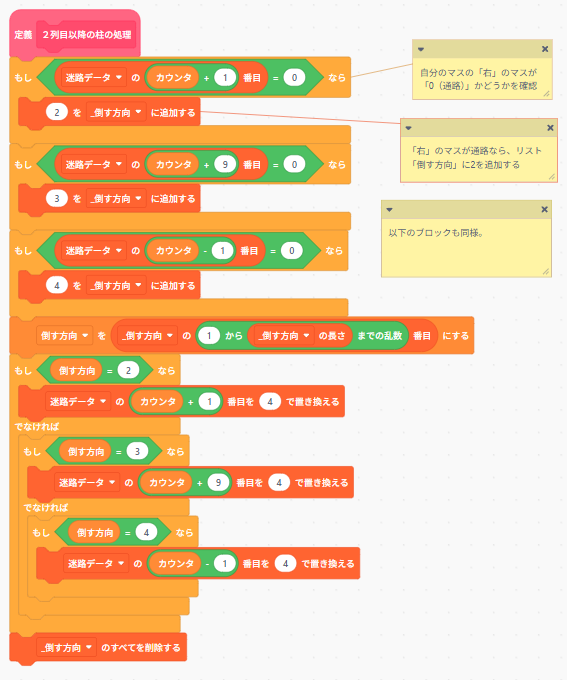Edit the value 2 in the first に追加する block

(x=57, y=112)
